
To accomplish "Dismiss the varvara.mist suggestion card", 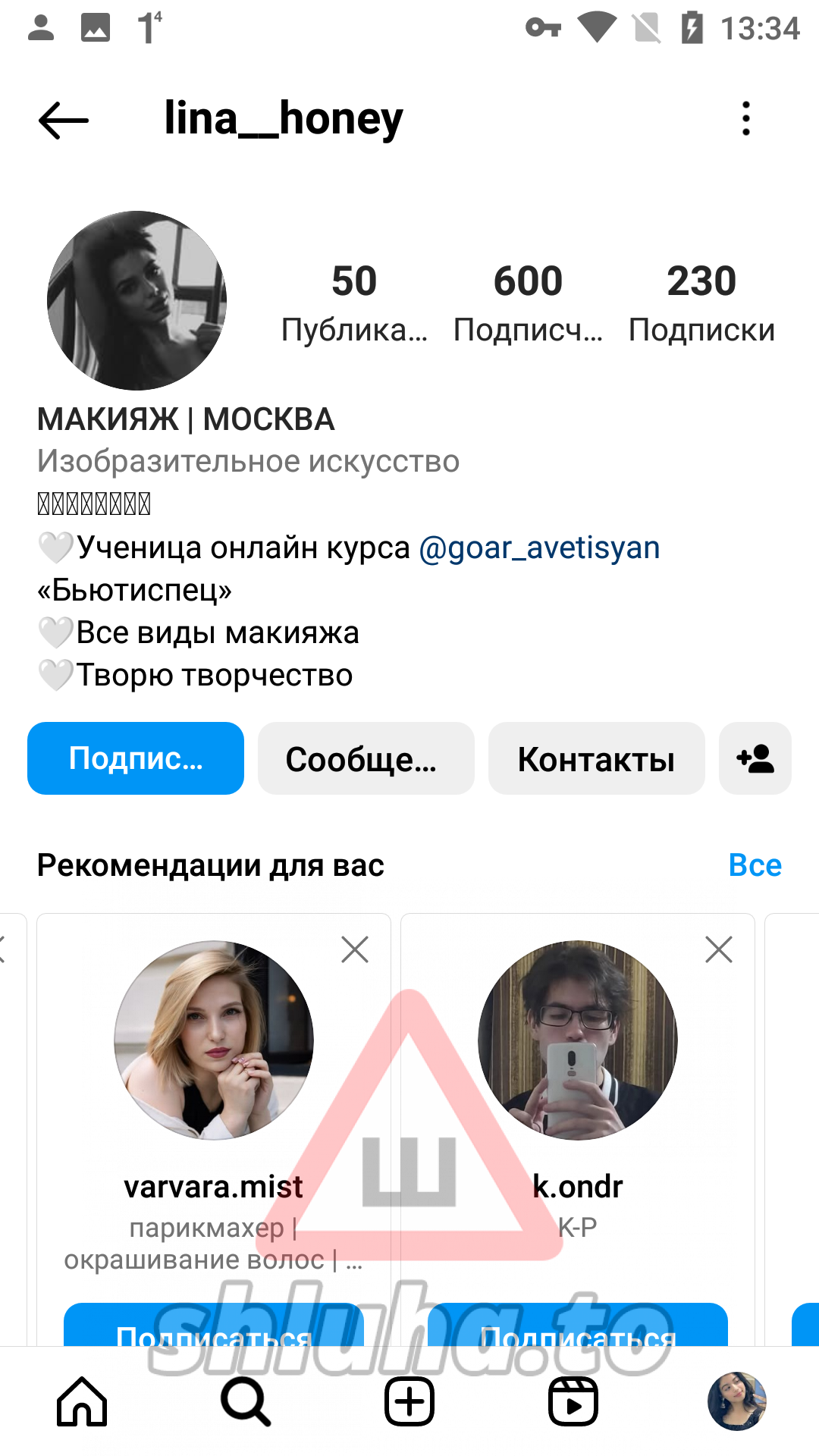I will point(355,949).
